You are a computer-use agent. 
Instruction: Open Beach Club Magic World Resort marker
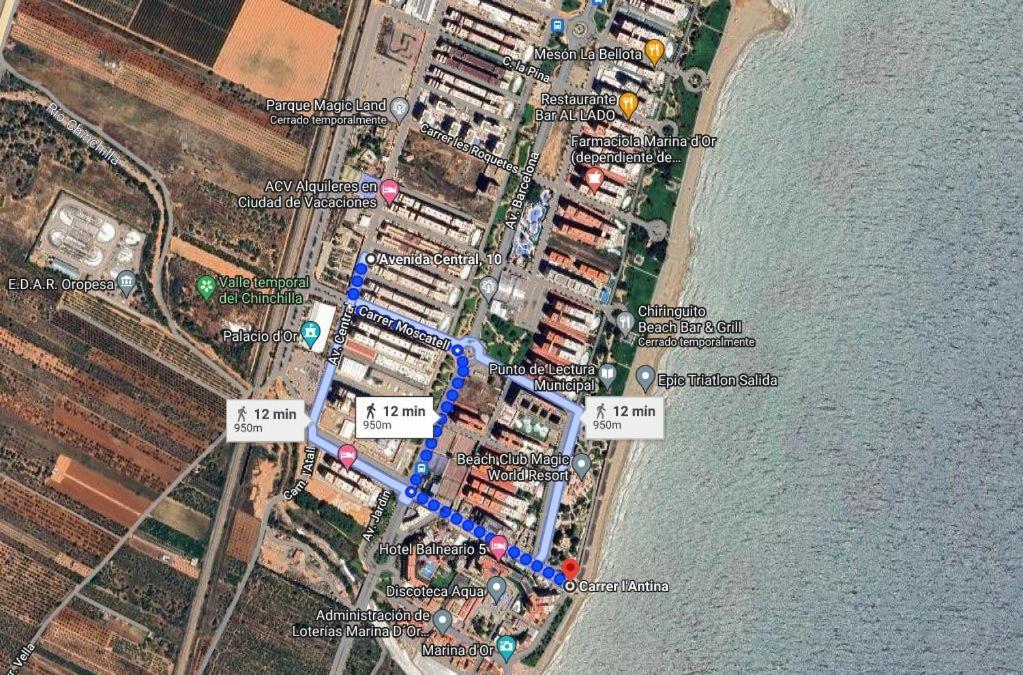(x=582, y=465)
